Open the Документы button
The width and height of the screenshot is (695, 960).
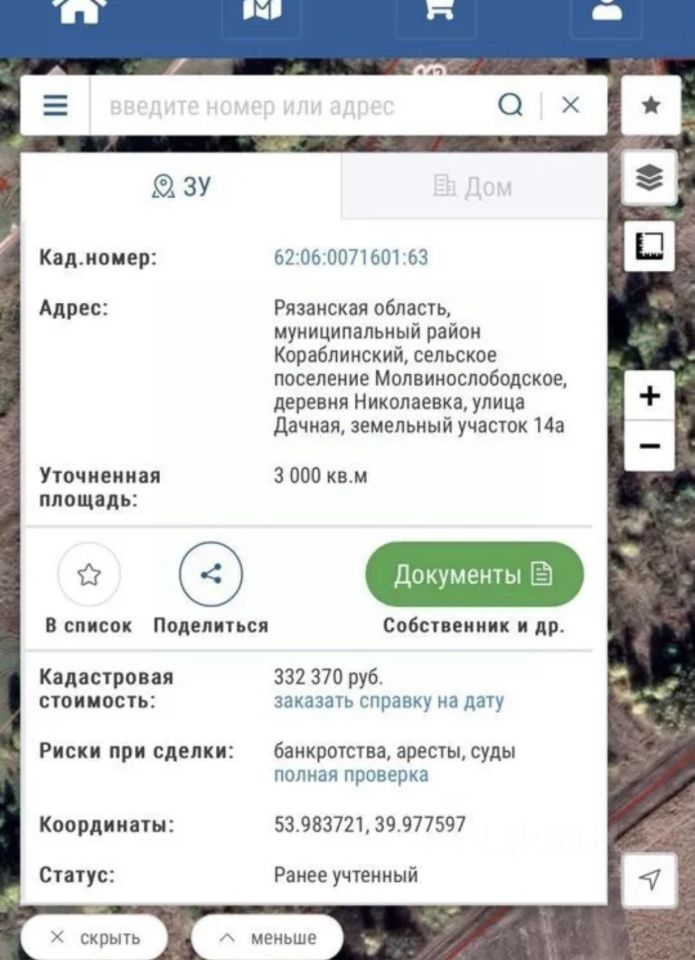(x=474, y=575)
